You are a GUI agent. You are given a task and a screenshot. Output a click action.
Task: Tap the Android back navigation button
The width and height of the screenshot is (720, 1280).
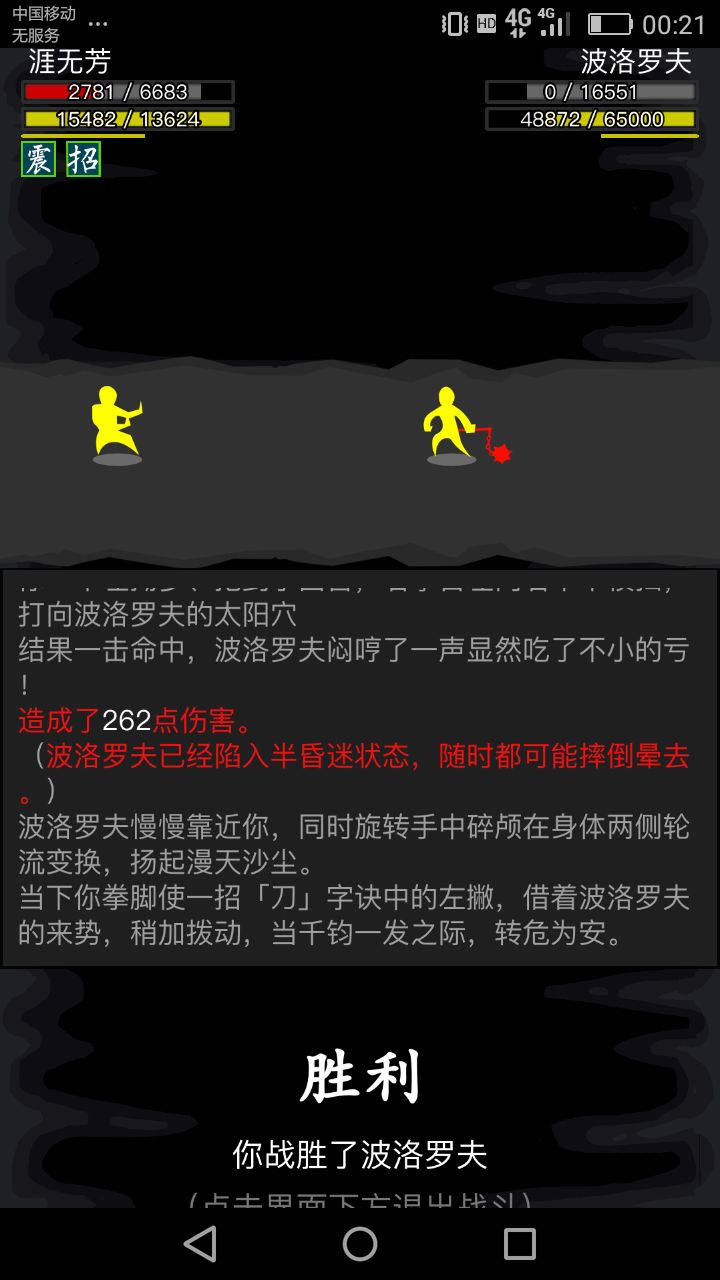pos(199,1245)
